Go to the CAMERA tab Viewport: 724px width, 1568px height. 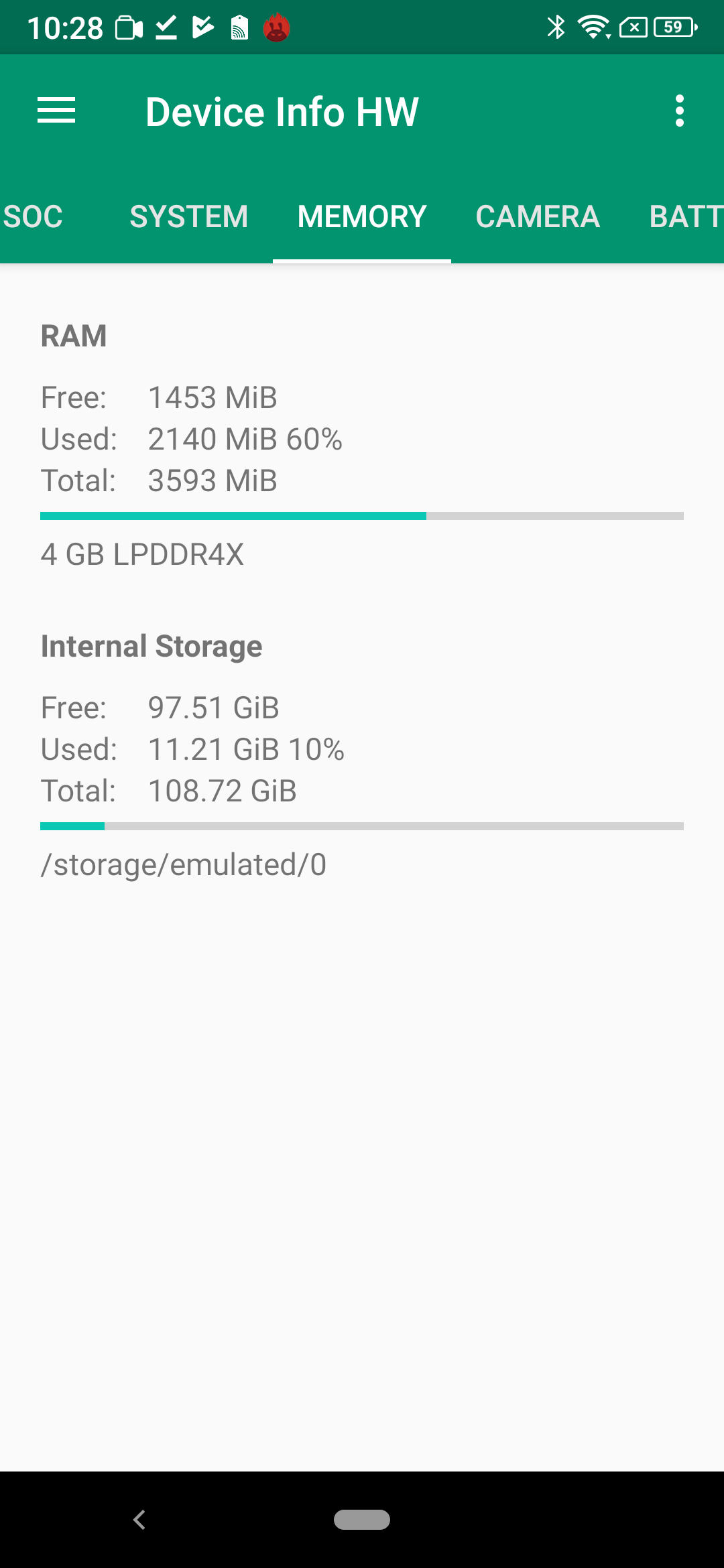click(x=538, y=217)
